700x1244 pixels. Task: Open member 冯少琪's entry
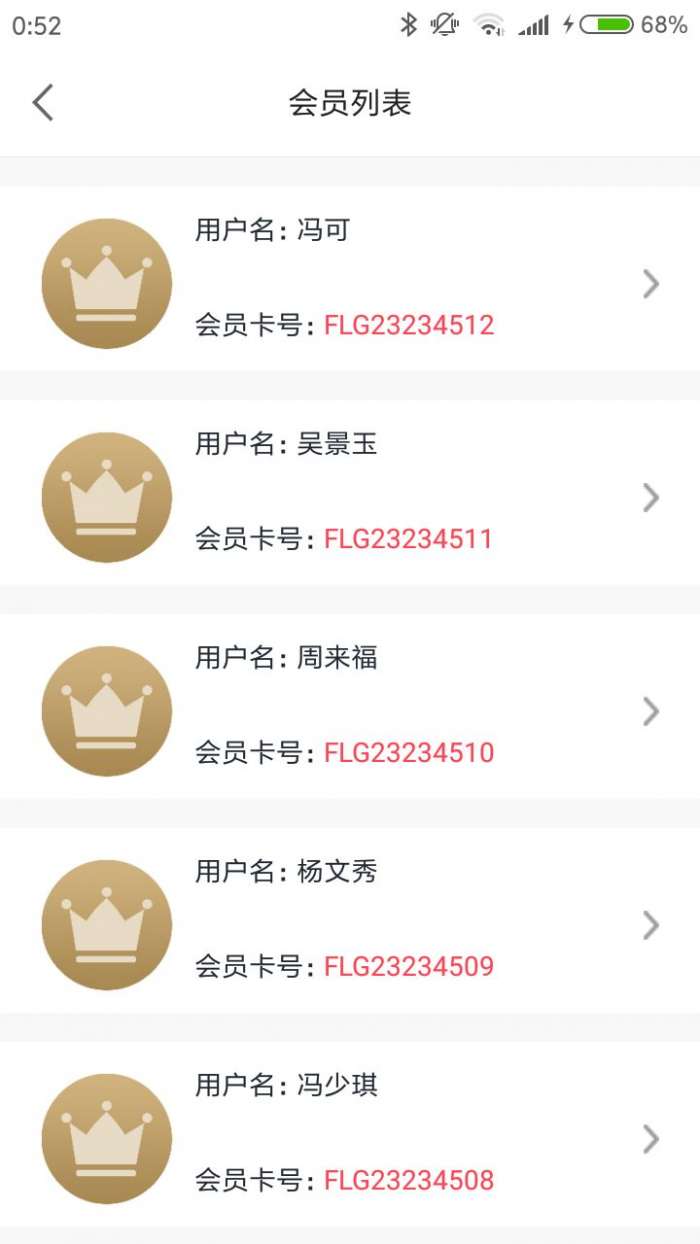pyautogui.click(x=350, y=1134)
